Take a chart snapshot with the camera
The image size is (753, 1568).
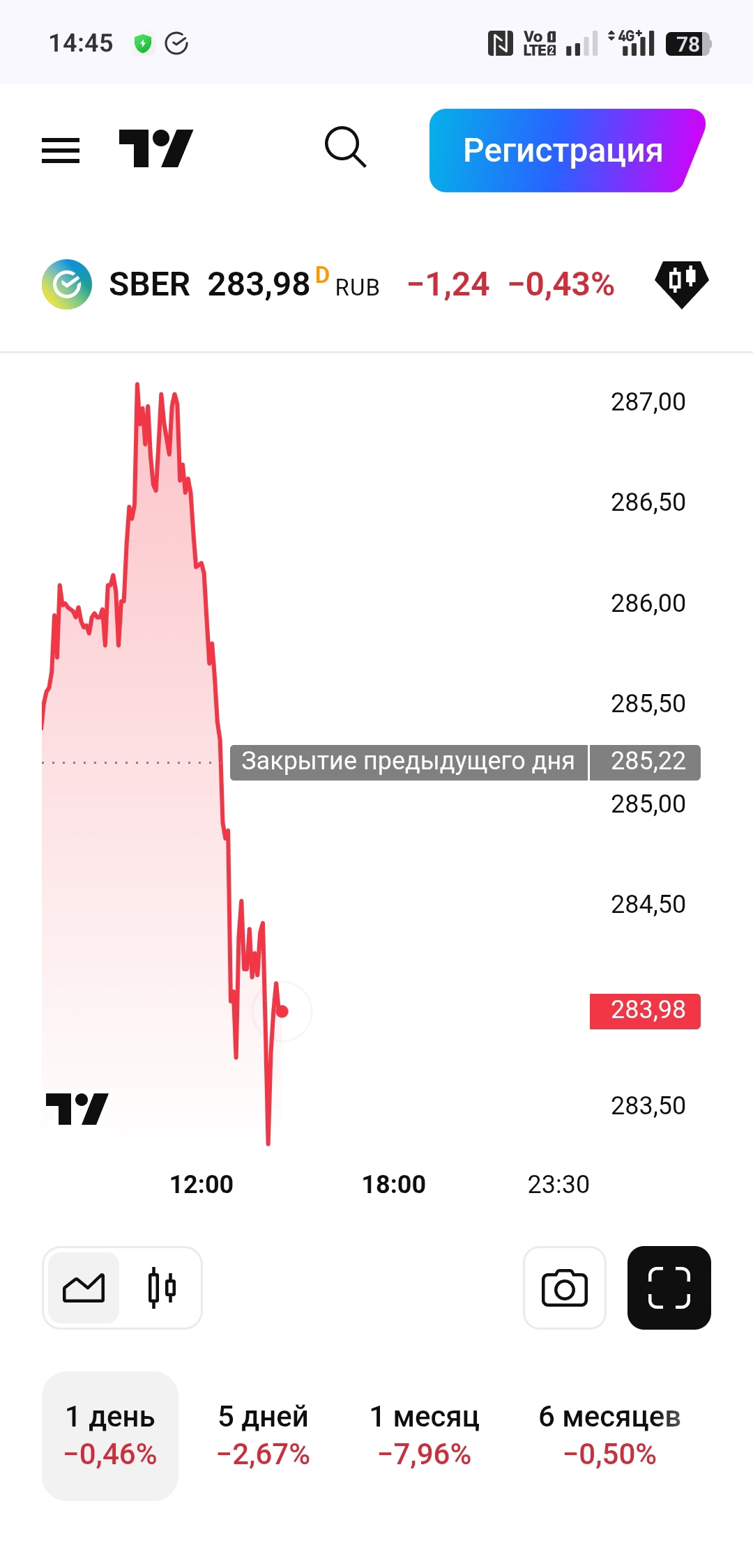pos(564,1288)
